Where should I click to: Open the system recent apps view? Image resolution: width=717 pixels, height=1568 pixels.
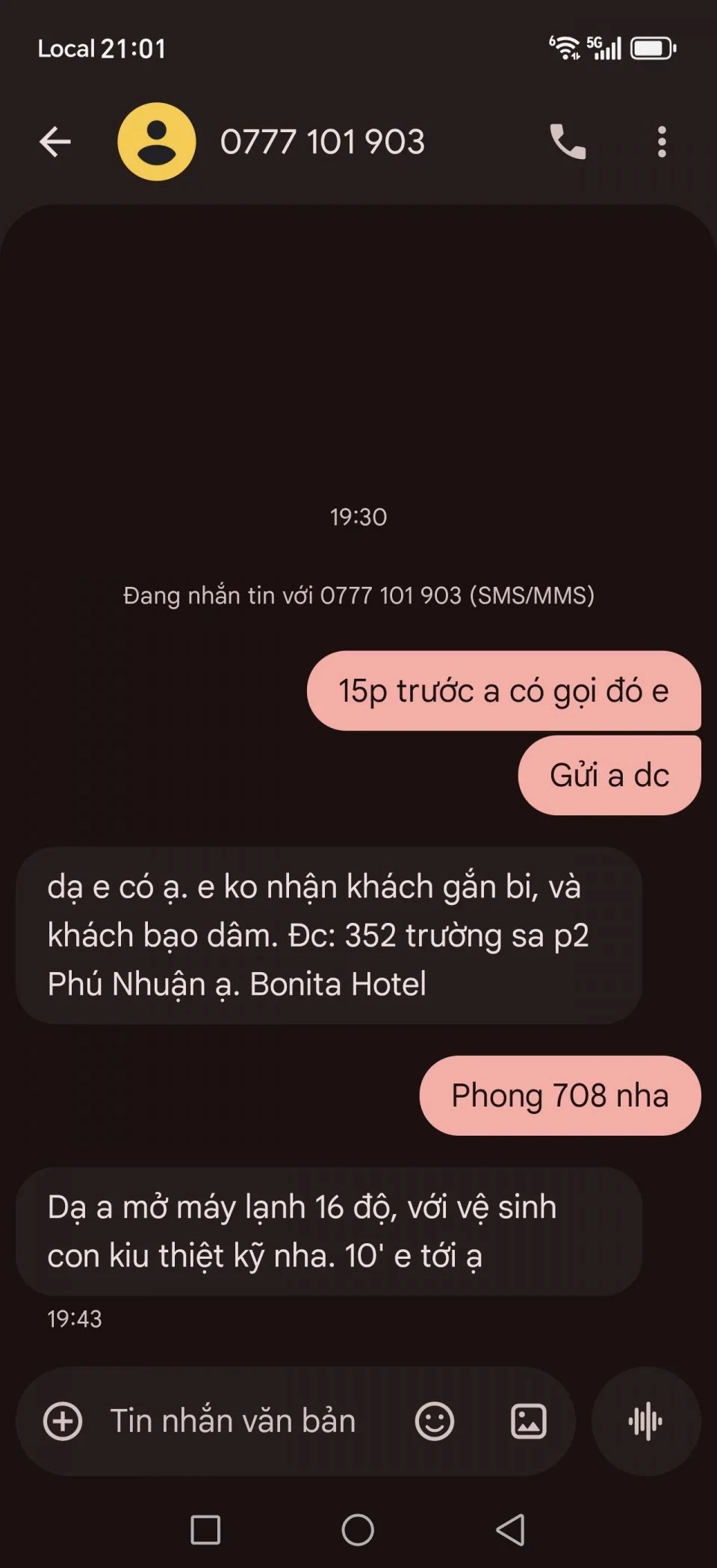click(x=205, y=1530)
